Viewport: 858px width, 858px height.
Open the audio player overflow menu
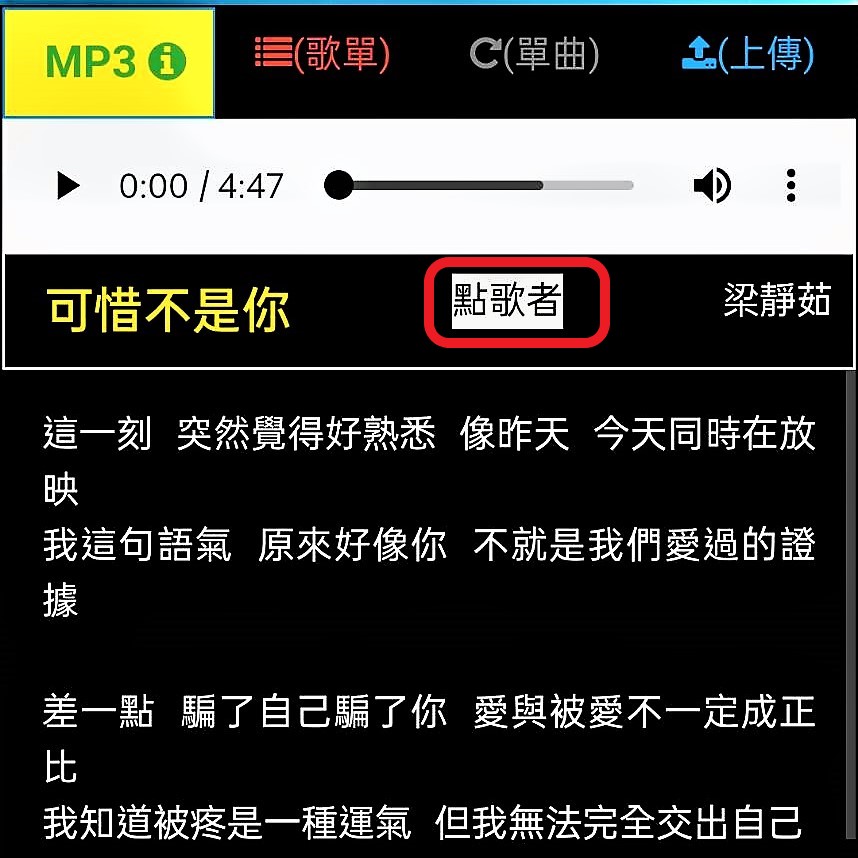tap(791, 186)
